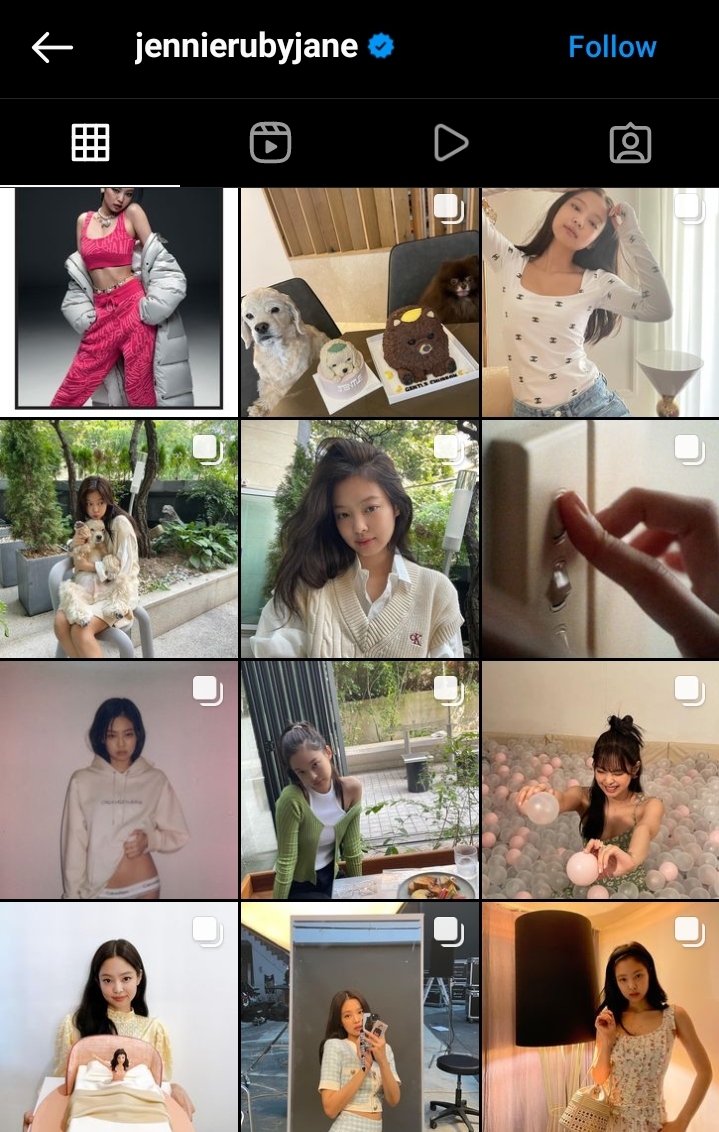Open the green cardigan patio post
This screenshot has height=1132, width=719.
point(360,779)
